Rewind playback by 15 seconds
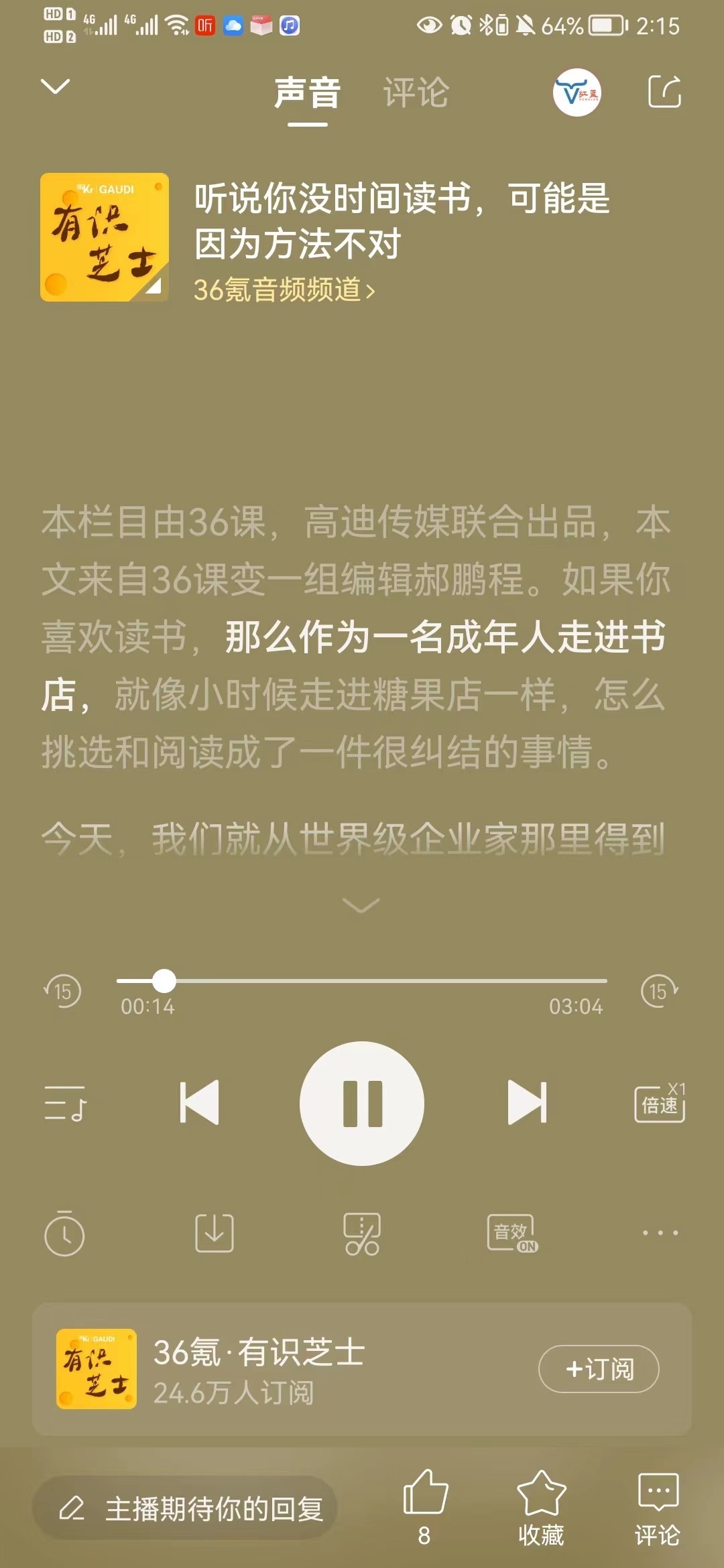 point(62,991)
